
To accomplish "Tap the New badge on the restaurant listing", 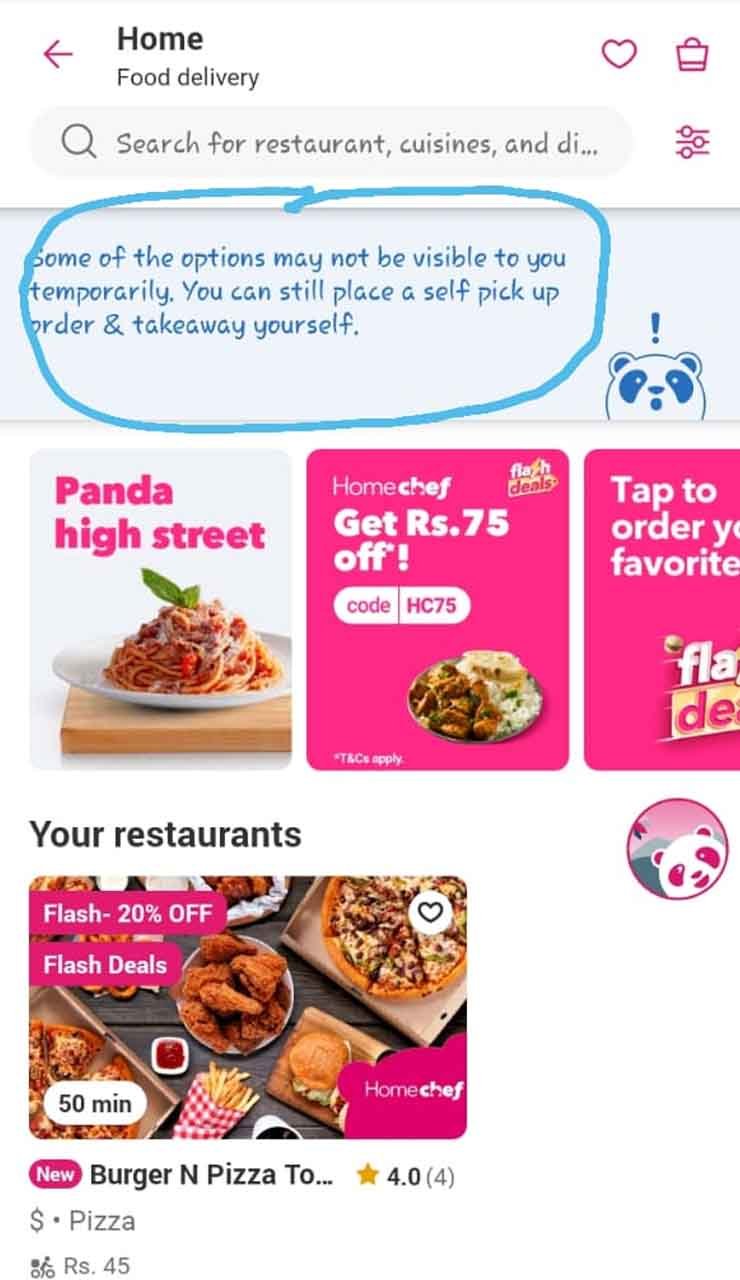I will tap(55, 1176).
